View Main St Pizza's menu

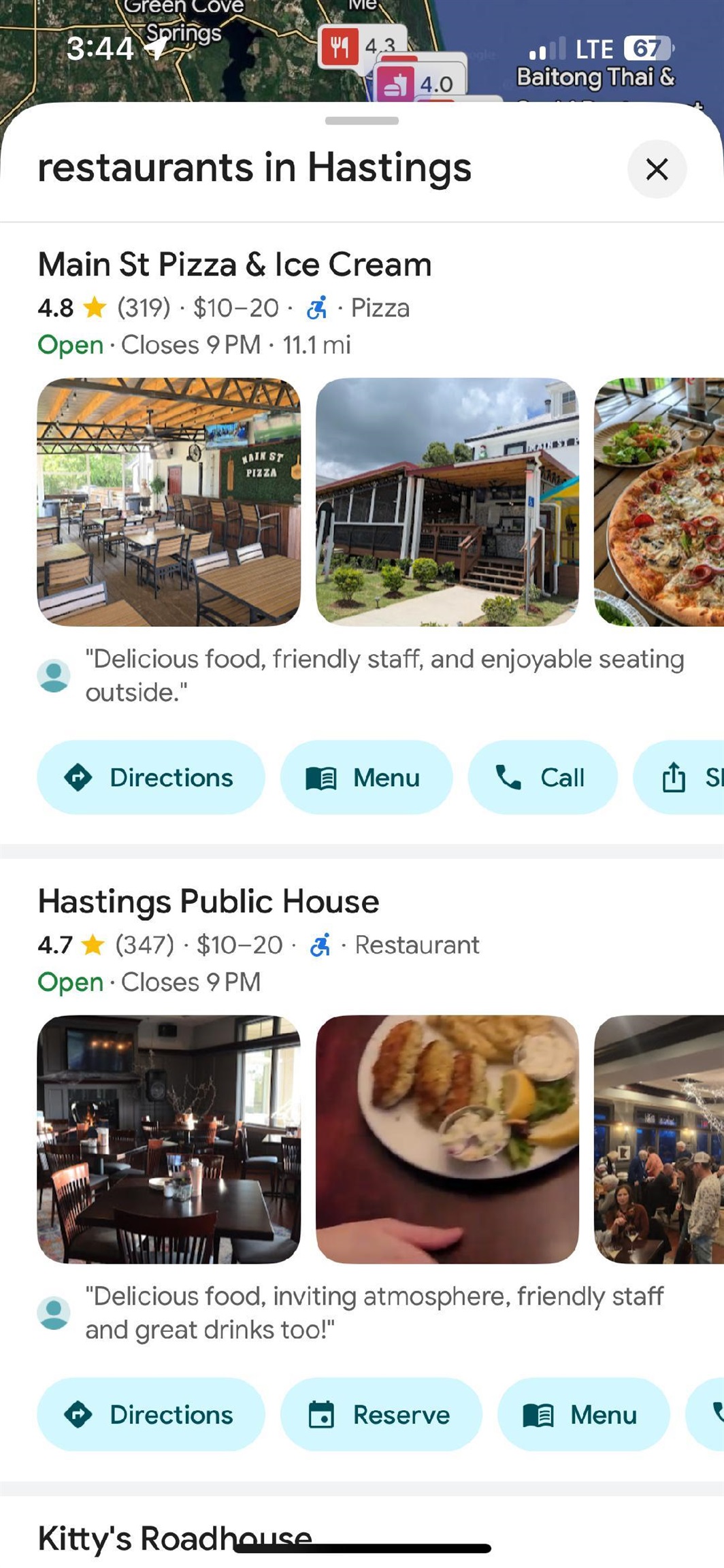pos(366,777)
